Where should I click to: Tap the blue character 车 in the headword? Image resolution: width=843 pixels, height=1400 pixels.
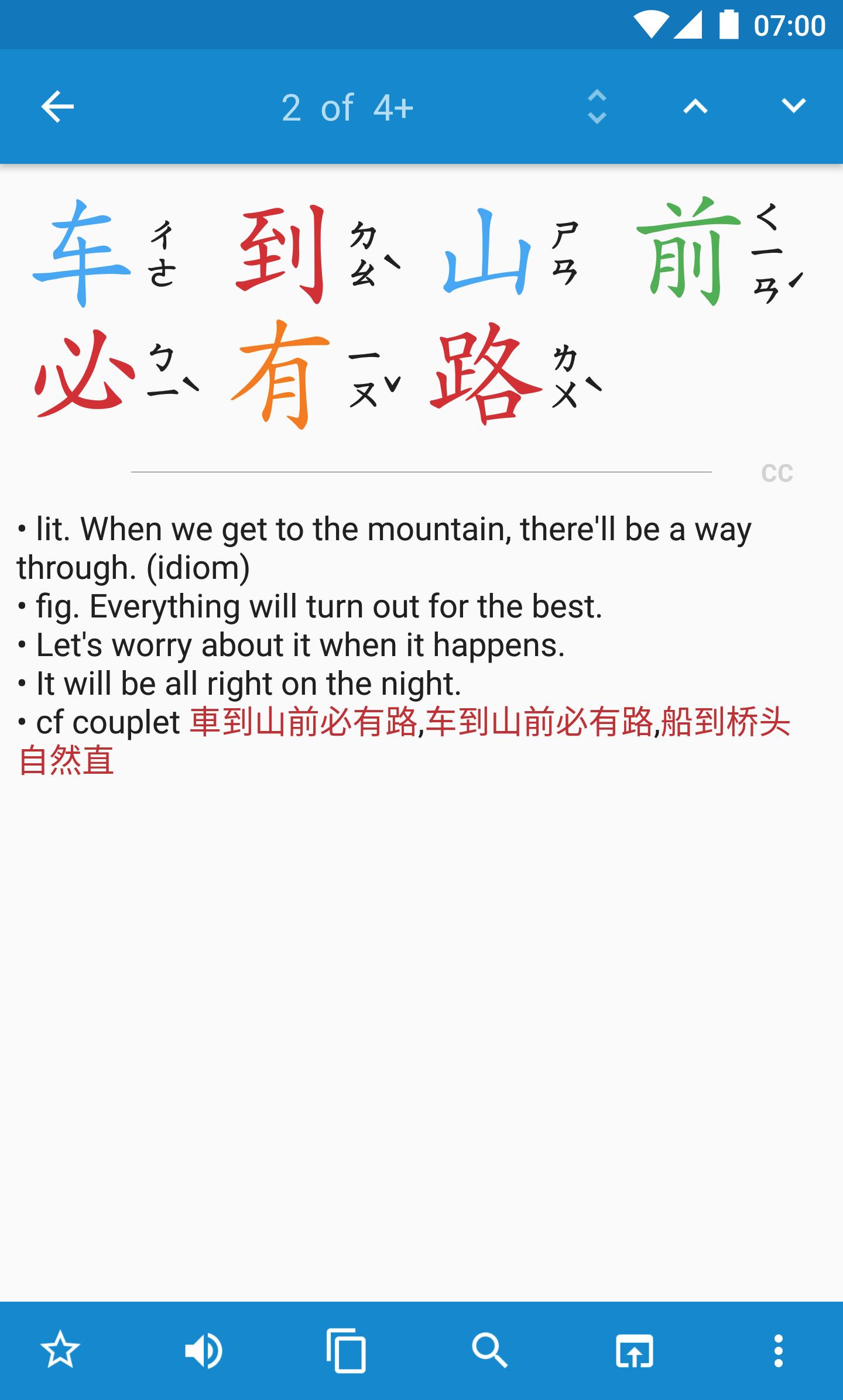coord(82,252)
